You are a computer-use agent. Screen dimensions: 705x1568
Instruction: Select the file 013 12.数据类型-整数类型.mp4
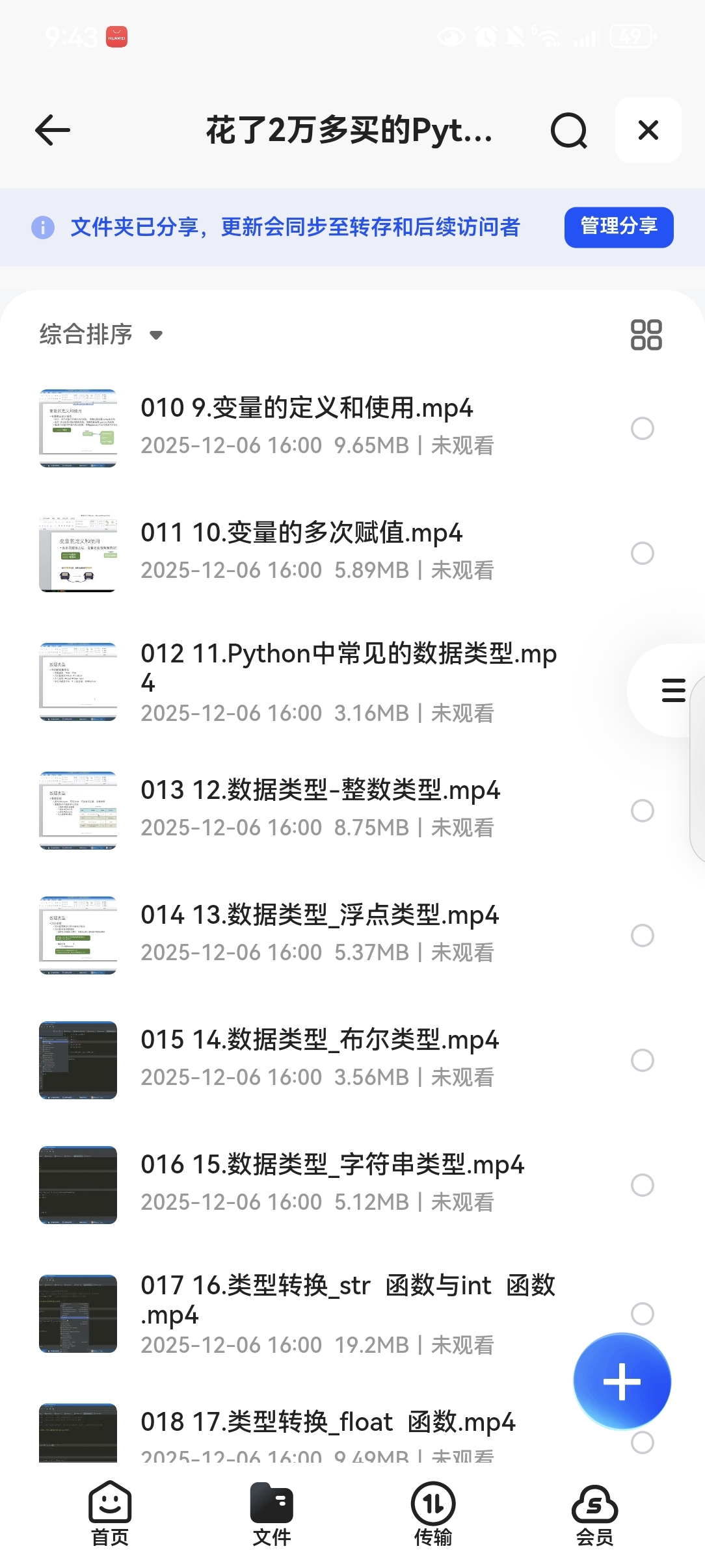pyautogui.click(x=642, y=811)
